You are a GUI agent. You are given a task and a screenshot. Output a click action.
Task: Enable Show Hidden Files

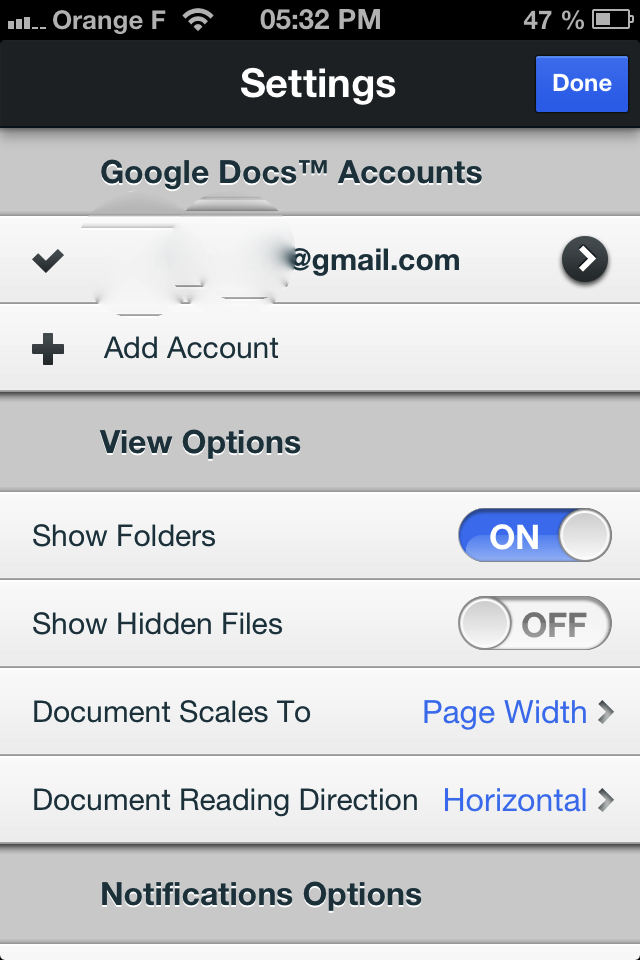click(x=534, y=624)
